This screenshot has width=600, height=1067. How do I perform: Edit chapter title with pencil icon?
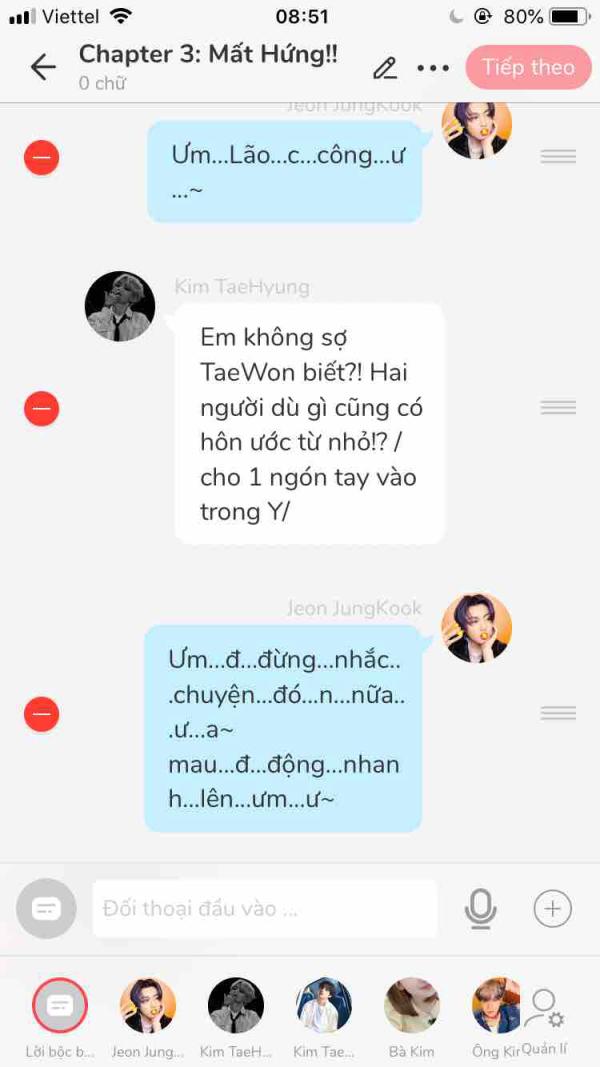(384, 67)
